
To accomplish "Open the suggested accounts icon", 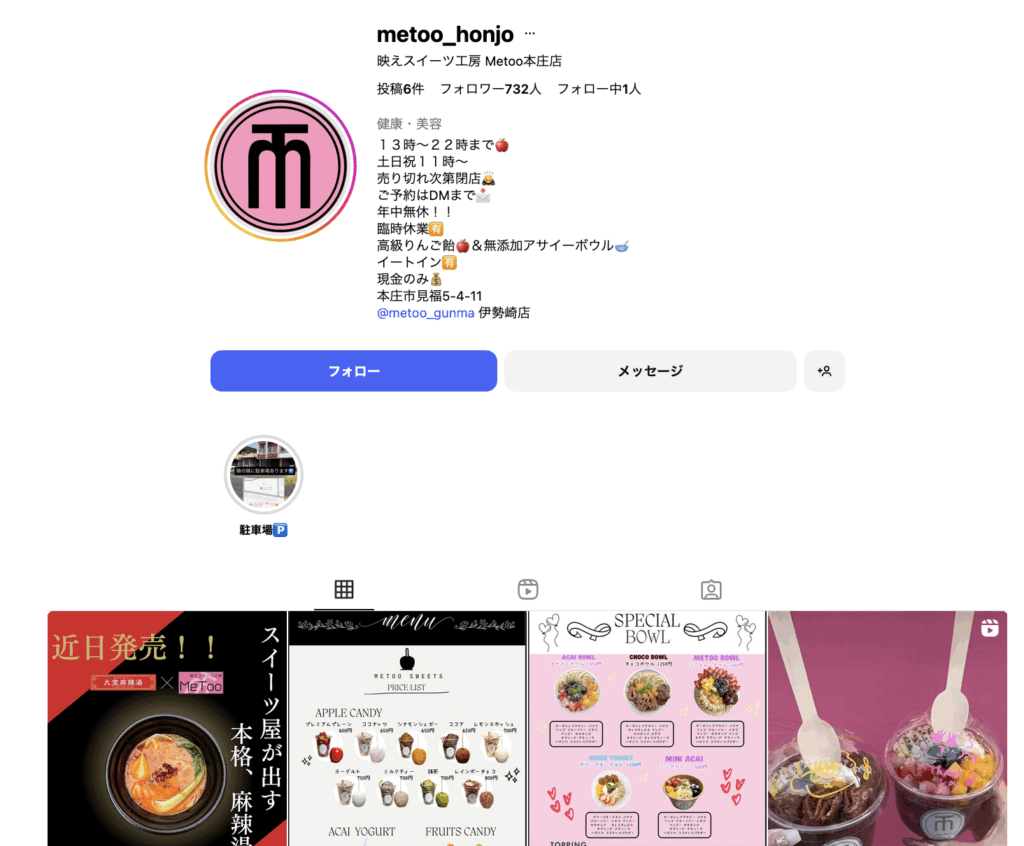I will tap(824, 371).
